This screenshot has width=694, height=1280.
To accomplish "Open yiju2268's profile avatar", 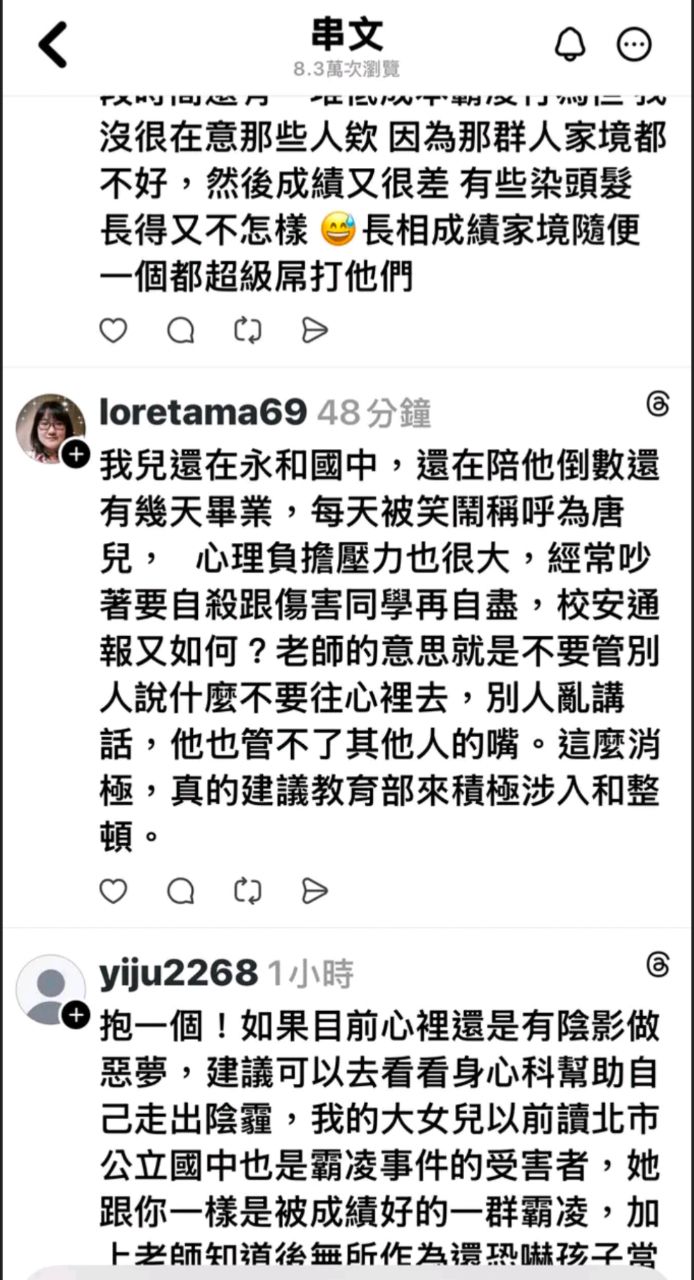I will point(50,989).
